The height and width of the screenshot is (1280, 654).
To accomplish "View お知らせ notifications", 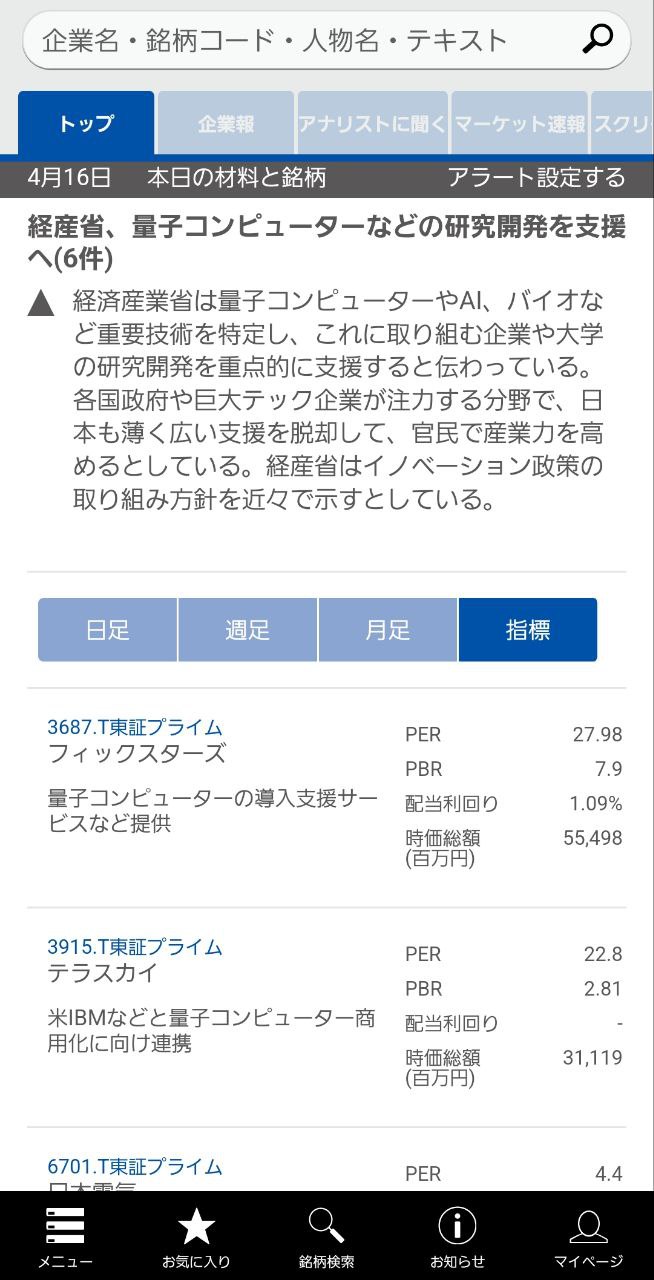I will (x=457, y=1237).
